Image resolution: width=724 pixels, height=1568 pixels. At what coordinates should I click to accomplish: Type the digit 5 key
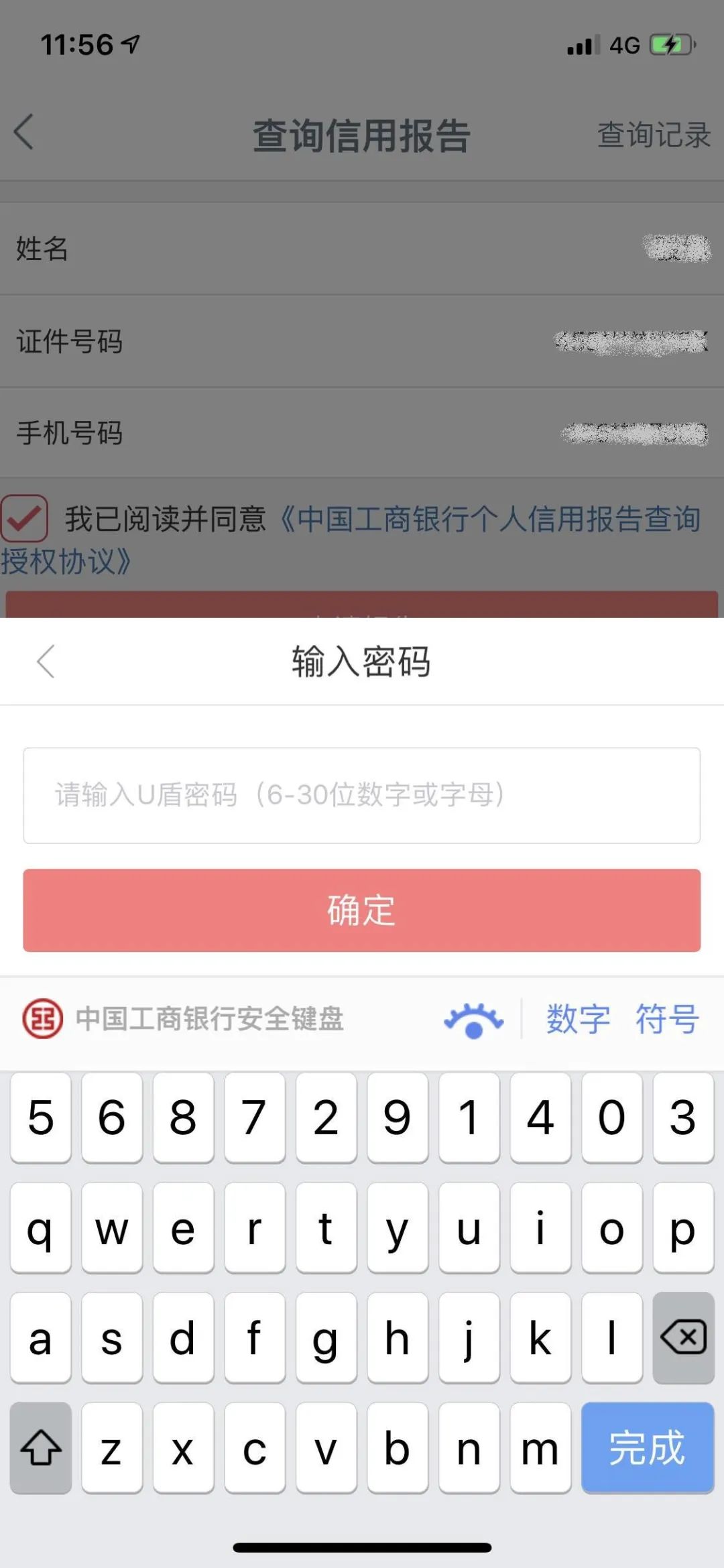pos(41,1118)
